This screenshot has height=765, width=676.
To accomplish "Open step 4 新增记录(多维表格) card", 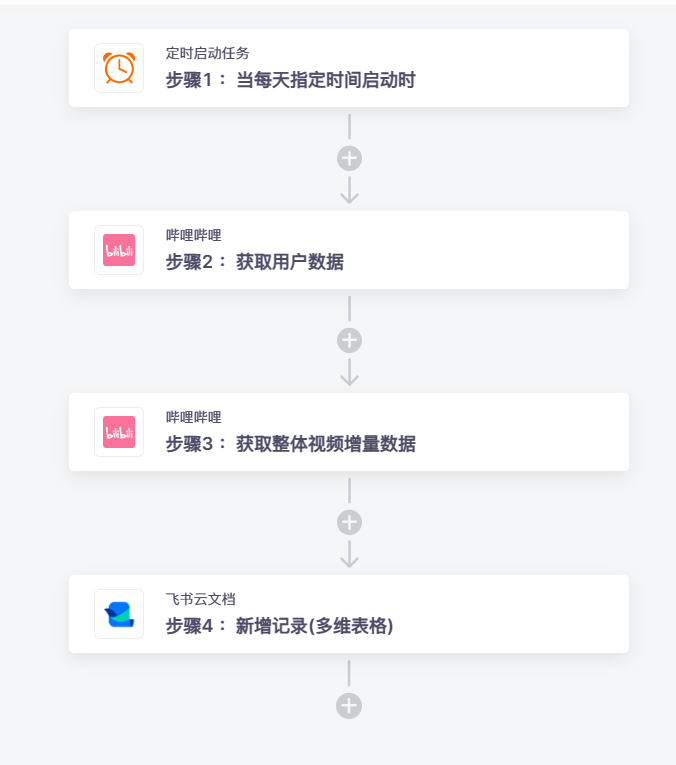I will [348, 614].
